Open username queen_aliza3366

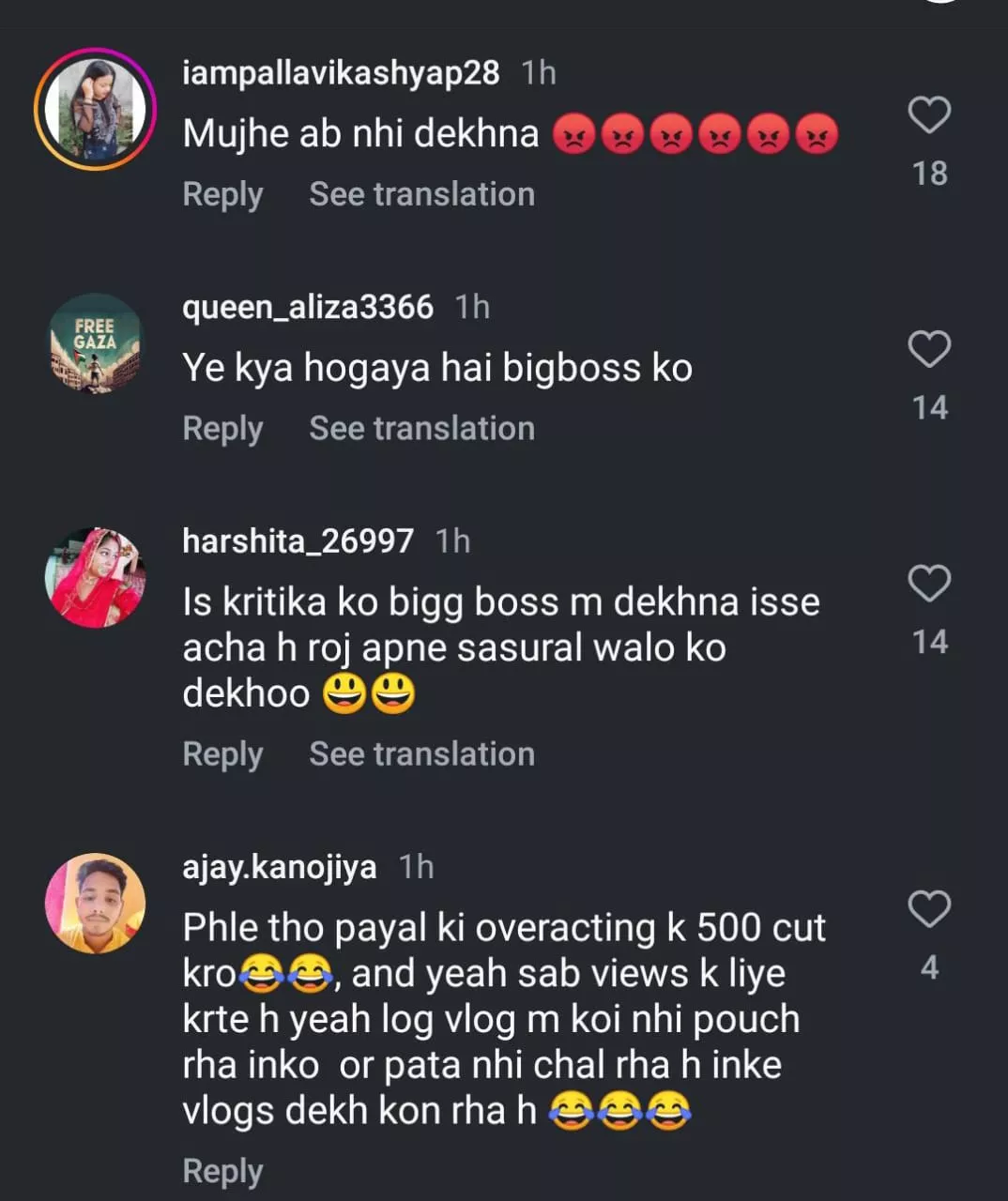[308, 307]
